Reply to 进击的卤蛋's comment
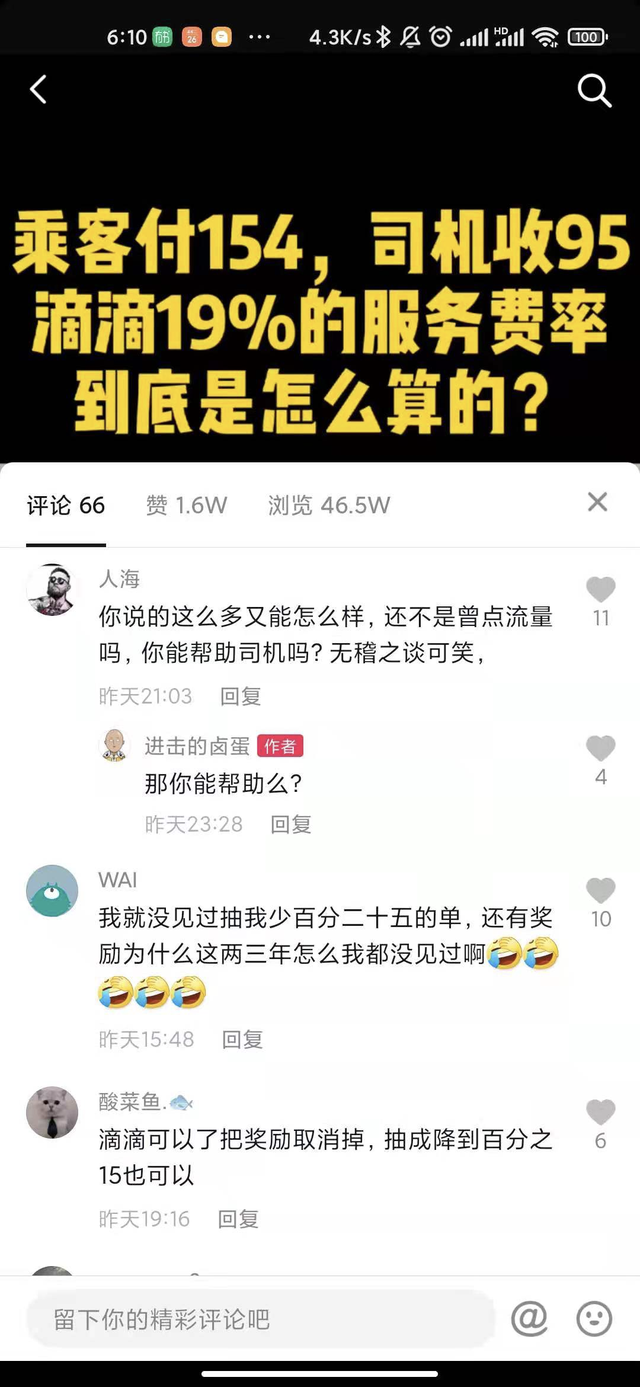The height and width of the screenshot is (1387, 640). tap(291, 824)
